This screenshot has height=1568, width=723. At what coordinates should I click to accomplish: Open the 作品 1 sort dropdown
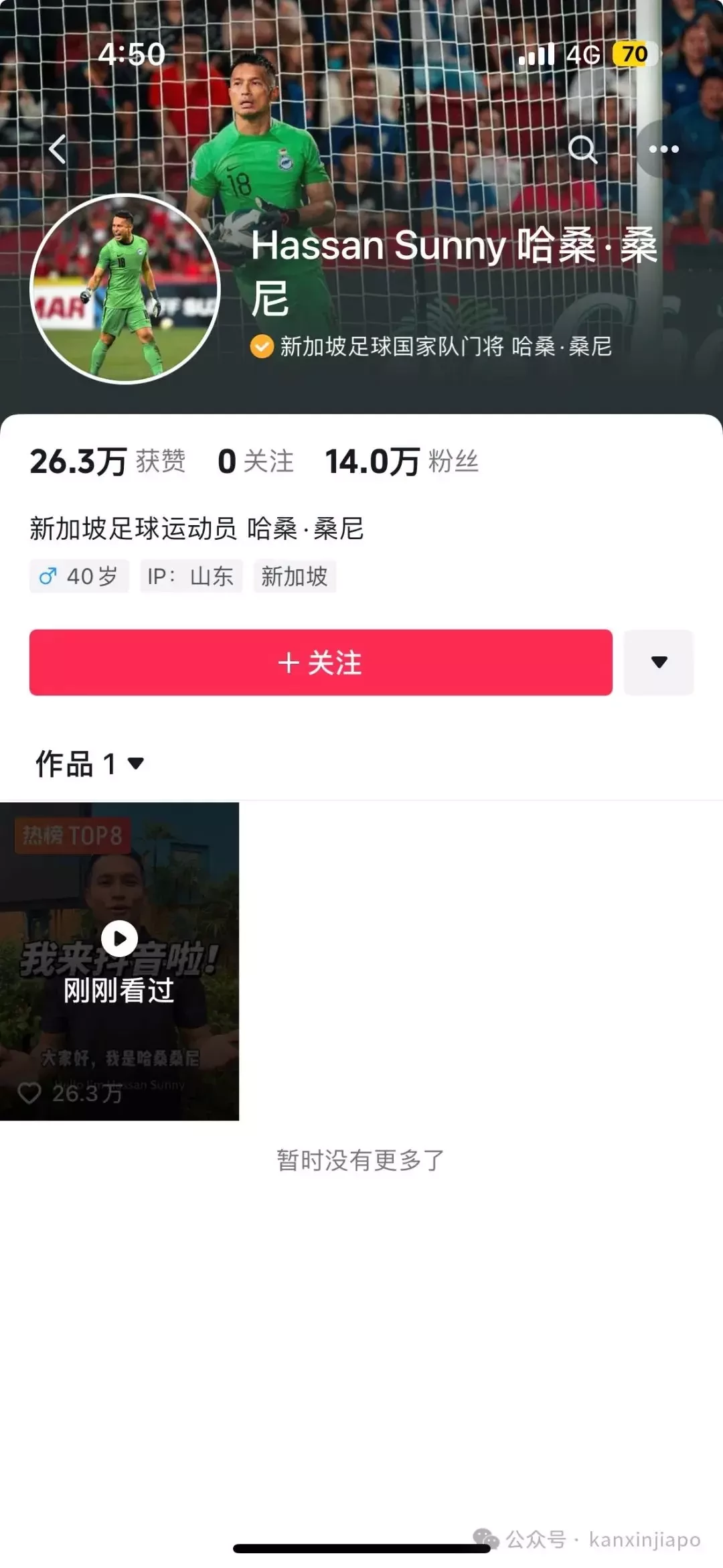click(90, 764)
